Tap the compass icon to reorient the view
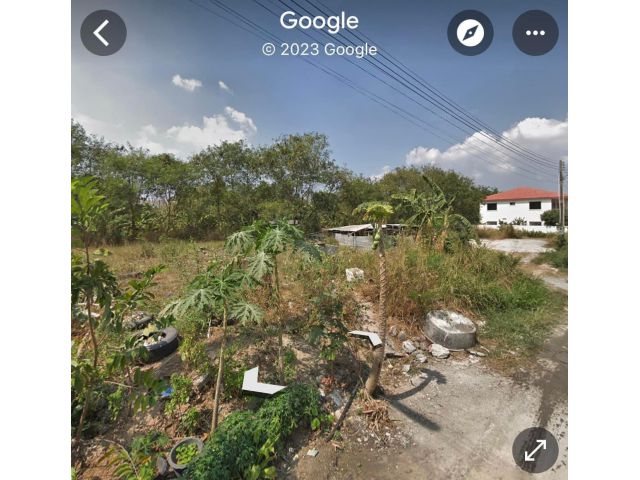 click(x=470, y=33)
